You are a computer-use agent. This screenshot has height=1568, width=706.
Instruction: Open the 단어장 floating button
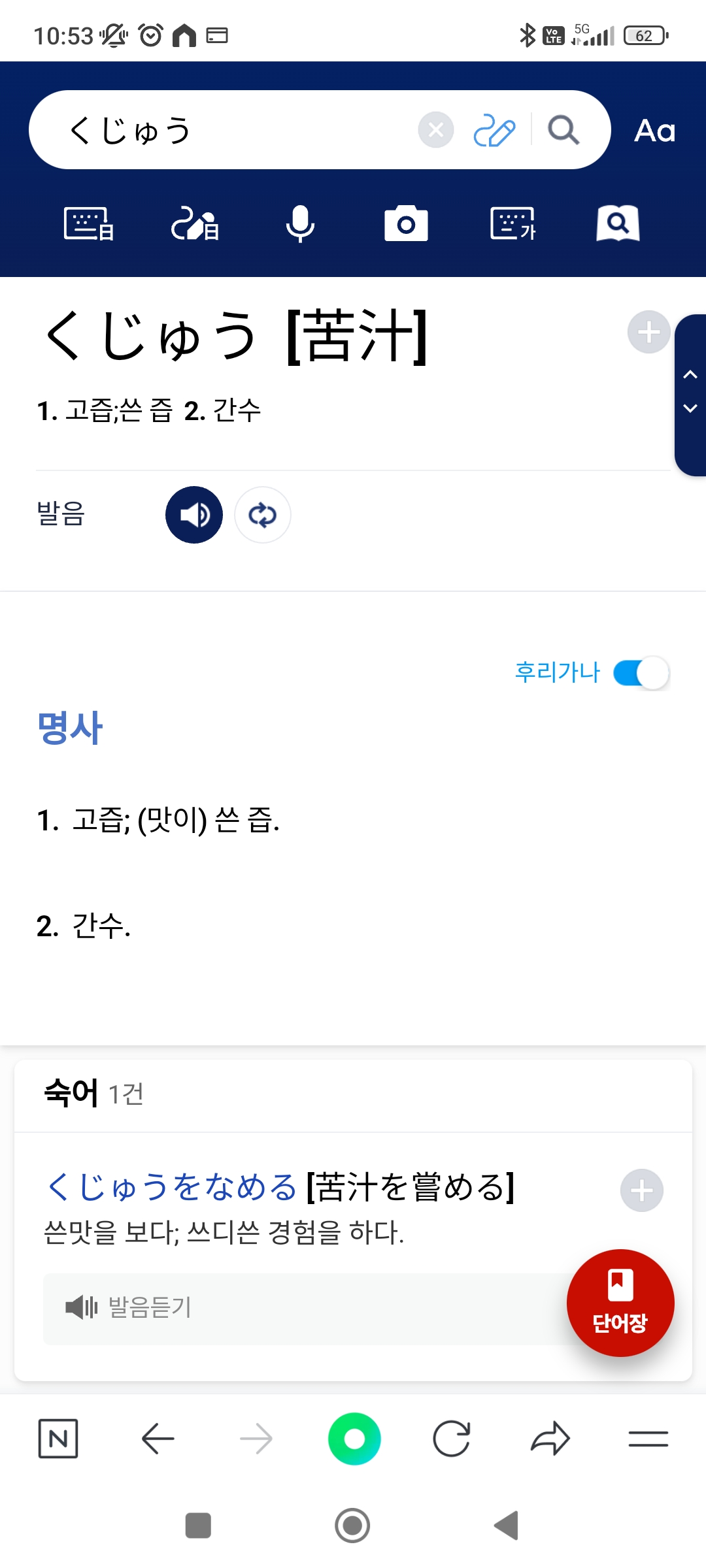pos(620,1303)
